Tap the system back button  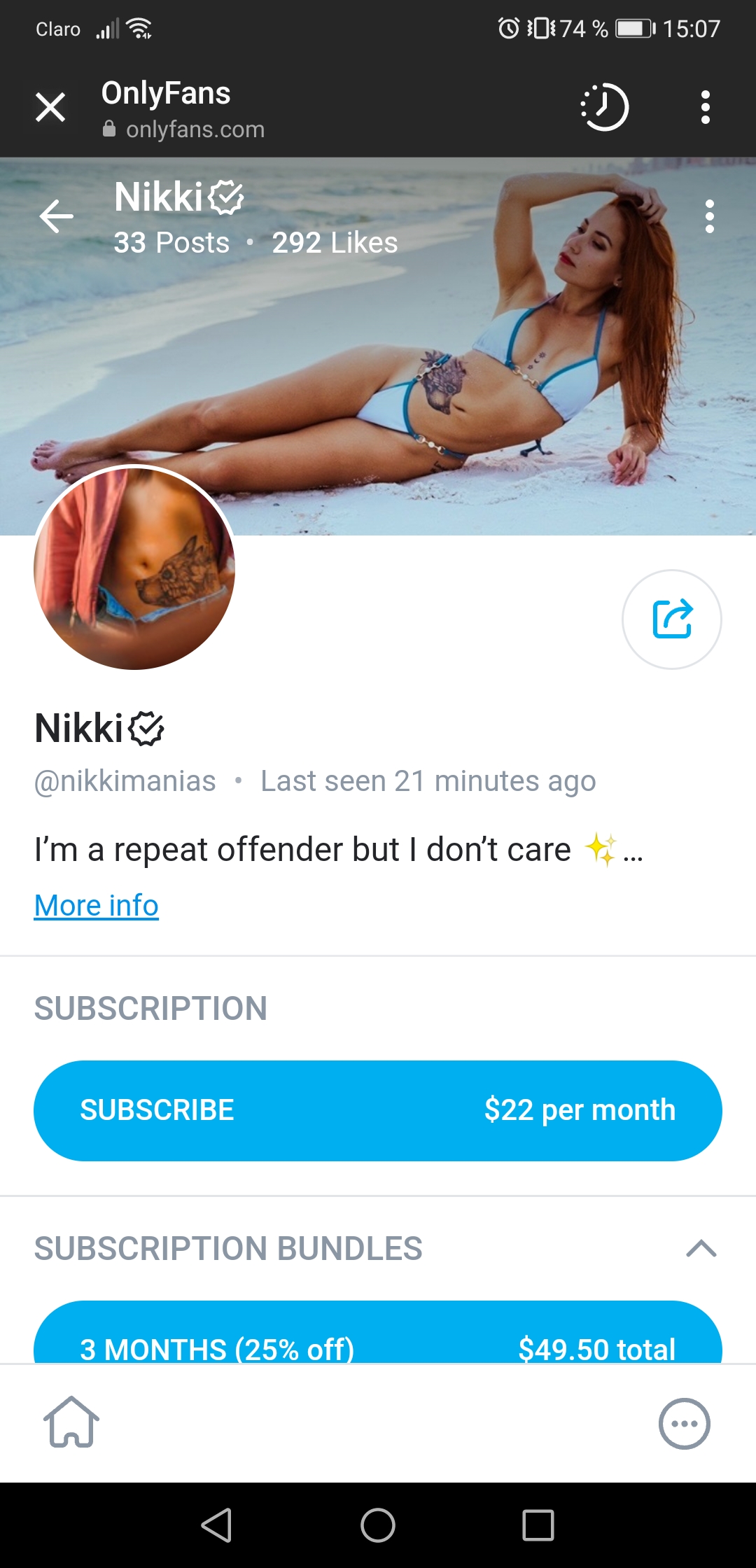click(216, 1525)
